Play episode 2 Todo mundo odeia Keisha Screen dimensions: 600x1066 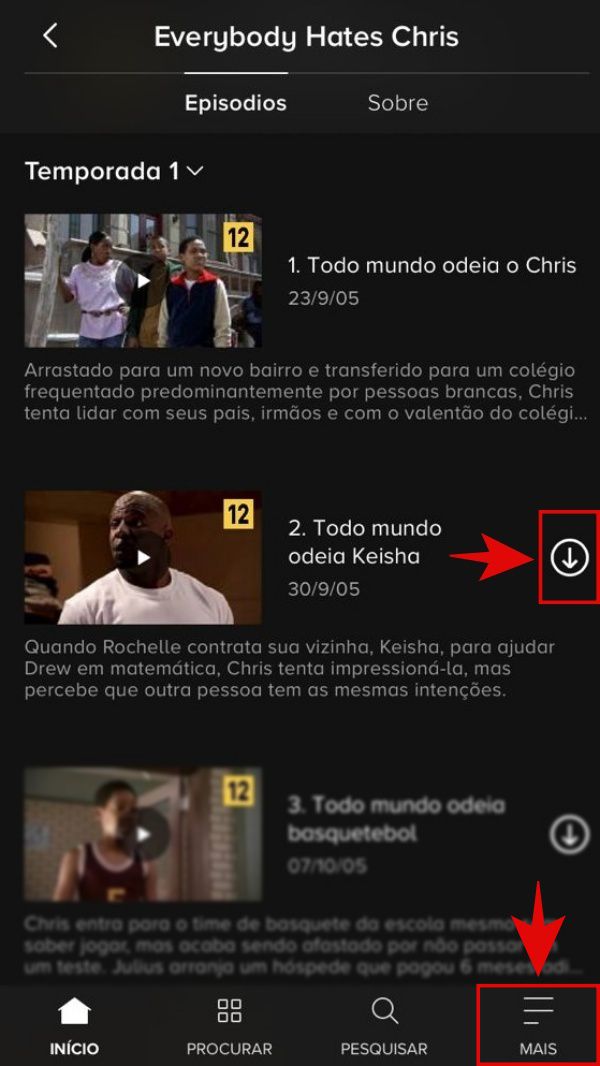[143, 557]
